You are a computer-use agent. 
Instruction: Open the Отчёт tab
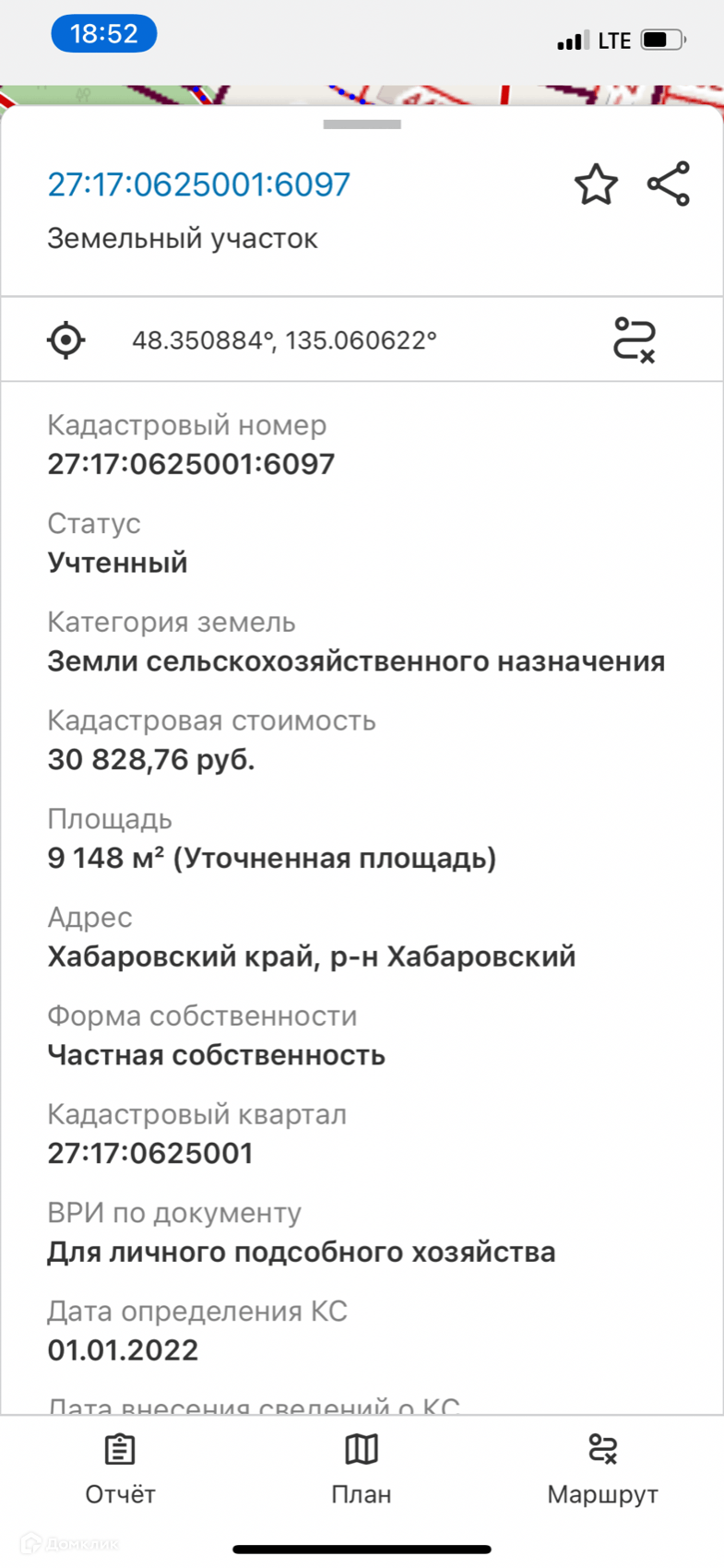[x=120, y=1468]
